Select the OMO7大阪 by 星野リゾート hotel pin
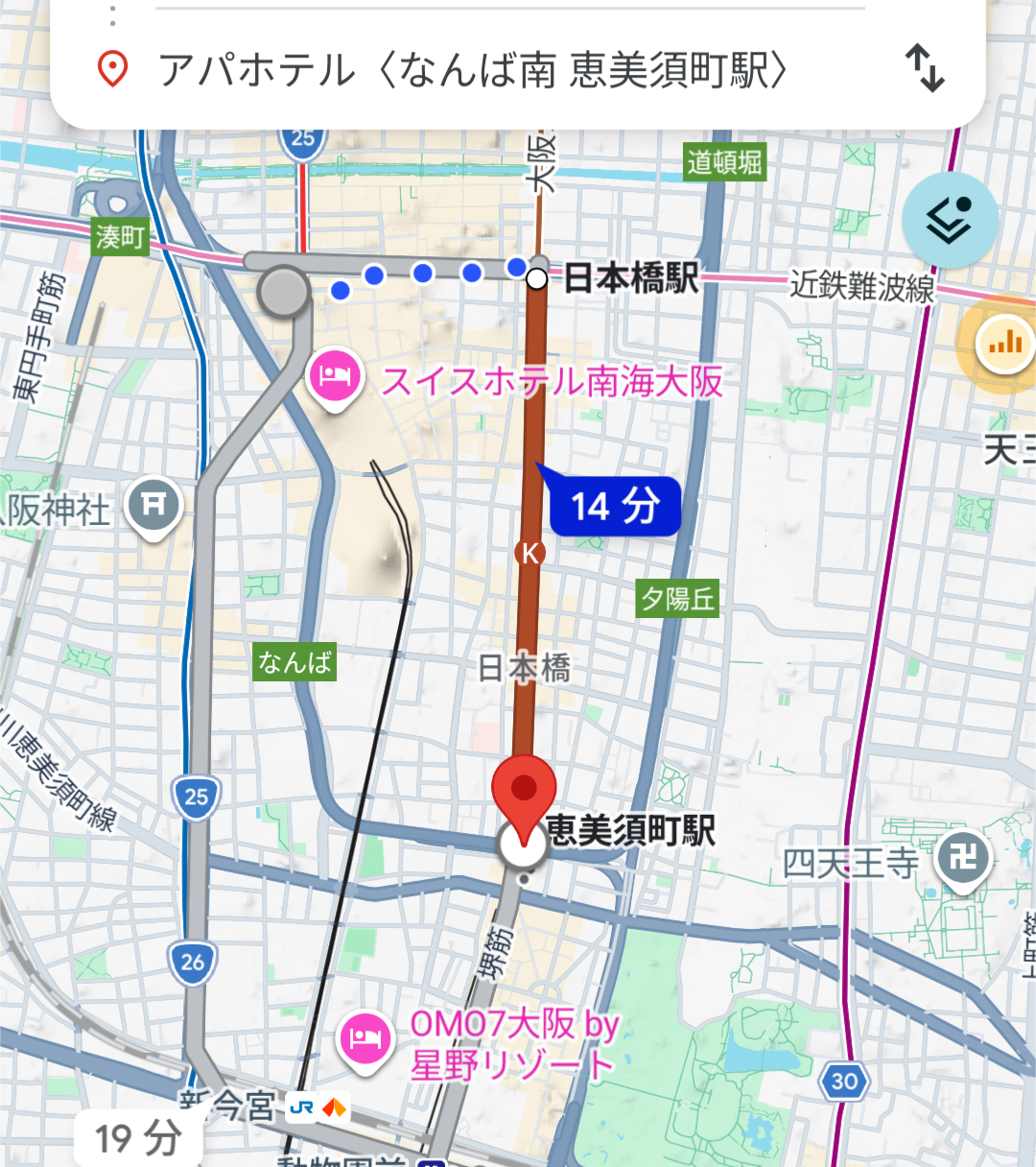 pyautogui.click(x=365, y=1039)
